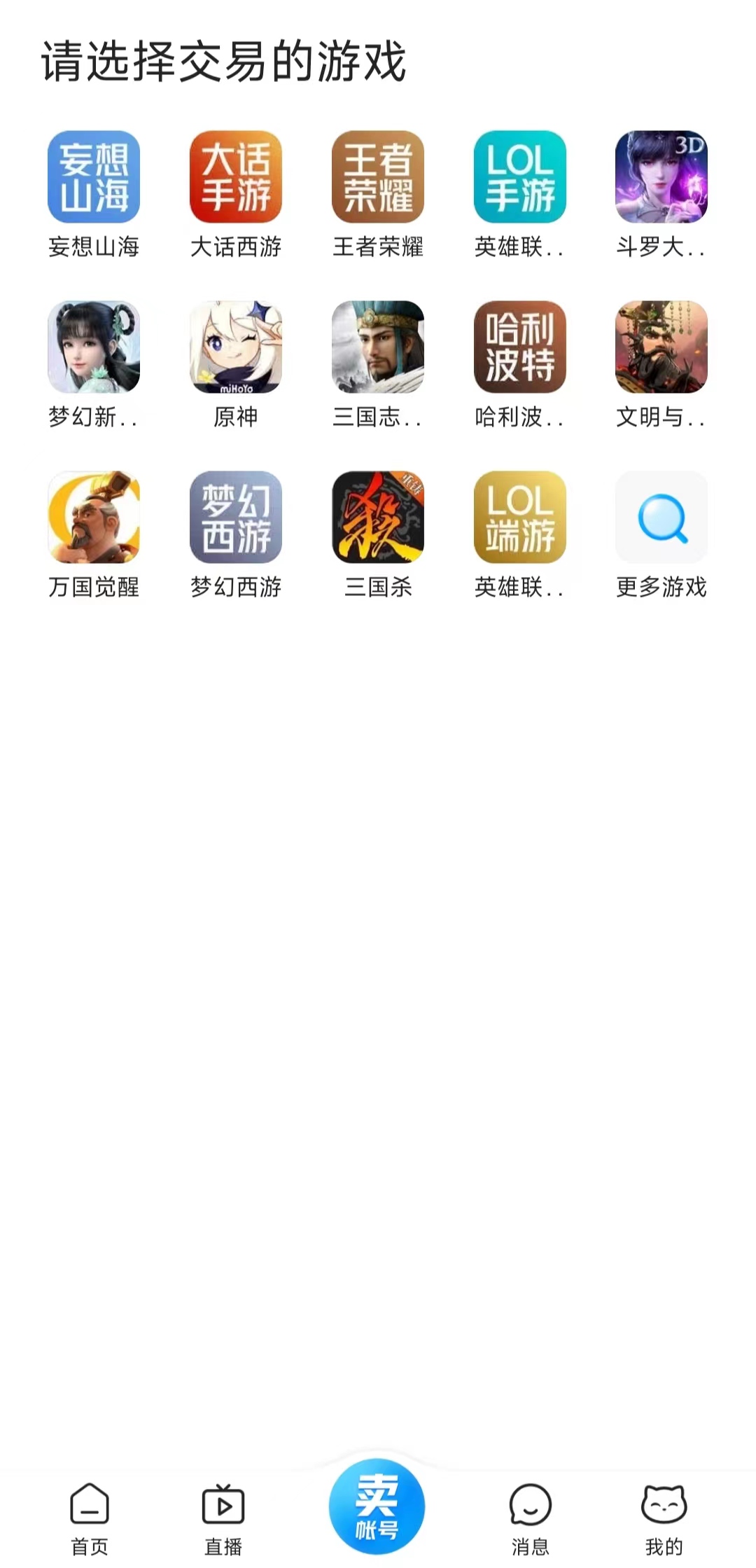Pick the 哈利波特 game
Image resolution: width=756 pixels, height=1568 pixels.
(519, 347)
